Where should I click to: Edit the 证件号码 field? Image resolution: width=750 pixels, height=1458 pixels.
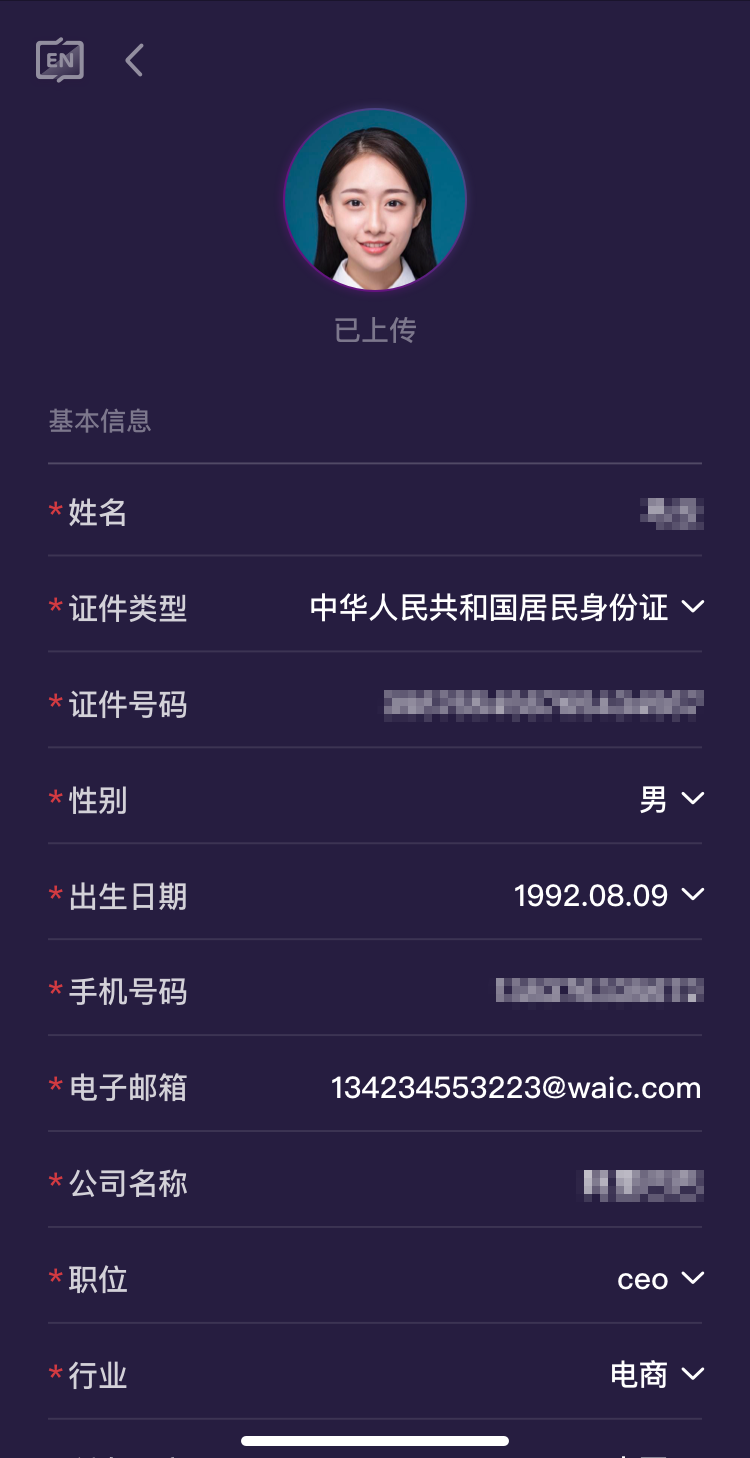click(375, 704)
